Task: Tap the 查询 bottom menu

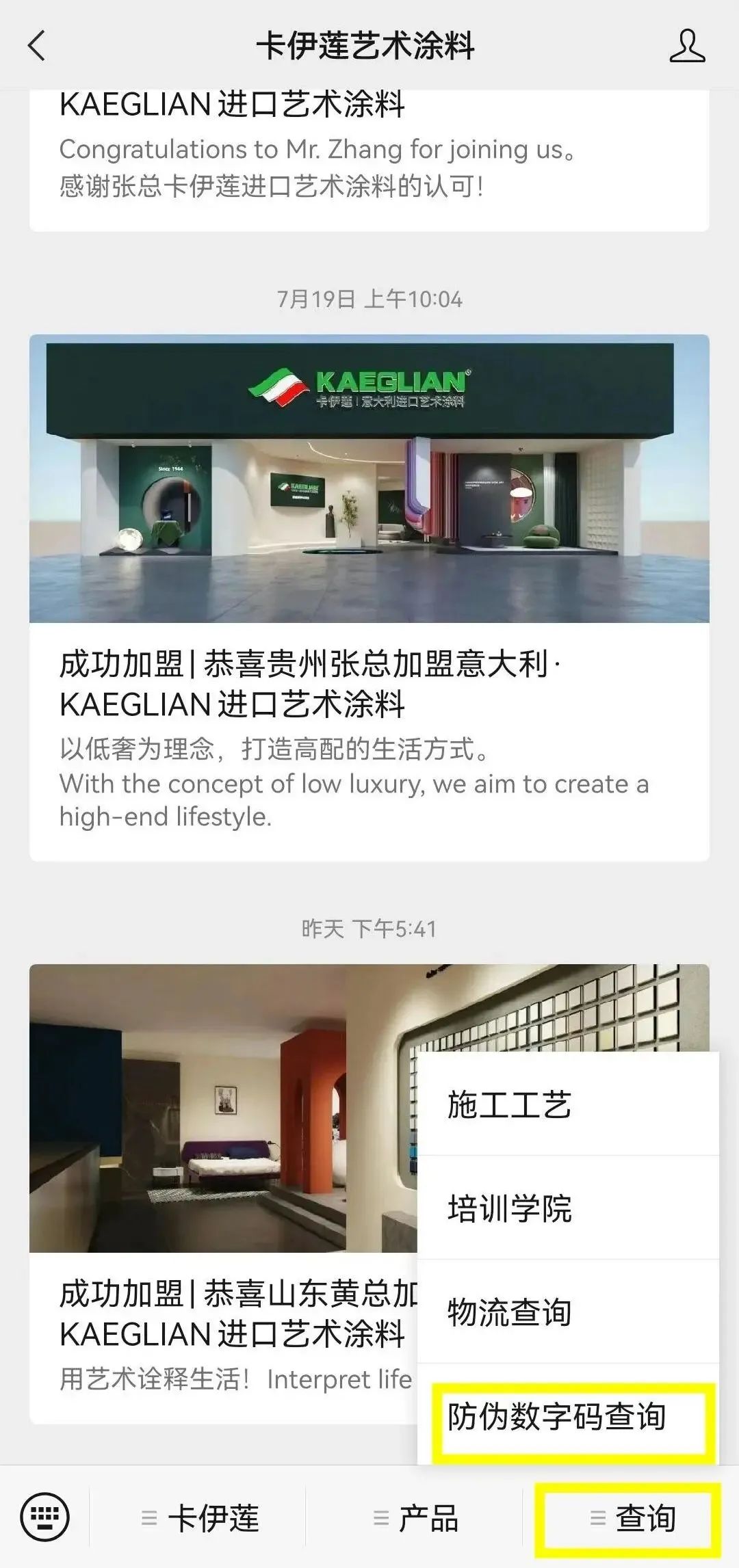Action: [632, 1519]
